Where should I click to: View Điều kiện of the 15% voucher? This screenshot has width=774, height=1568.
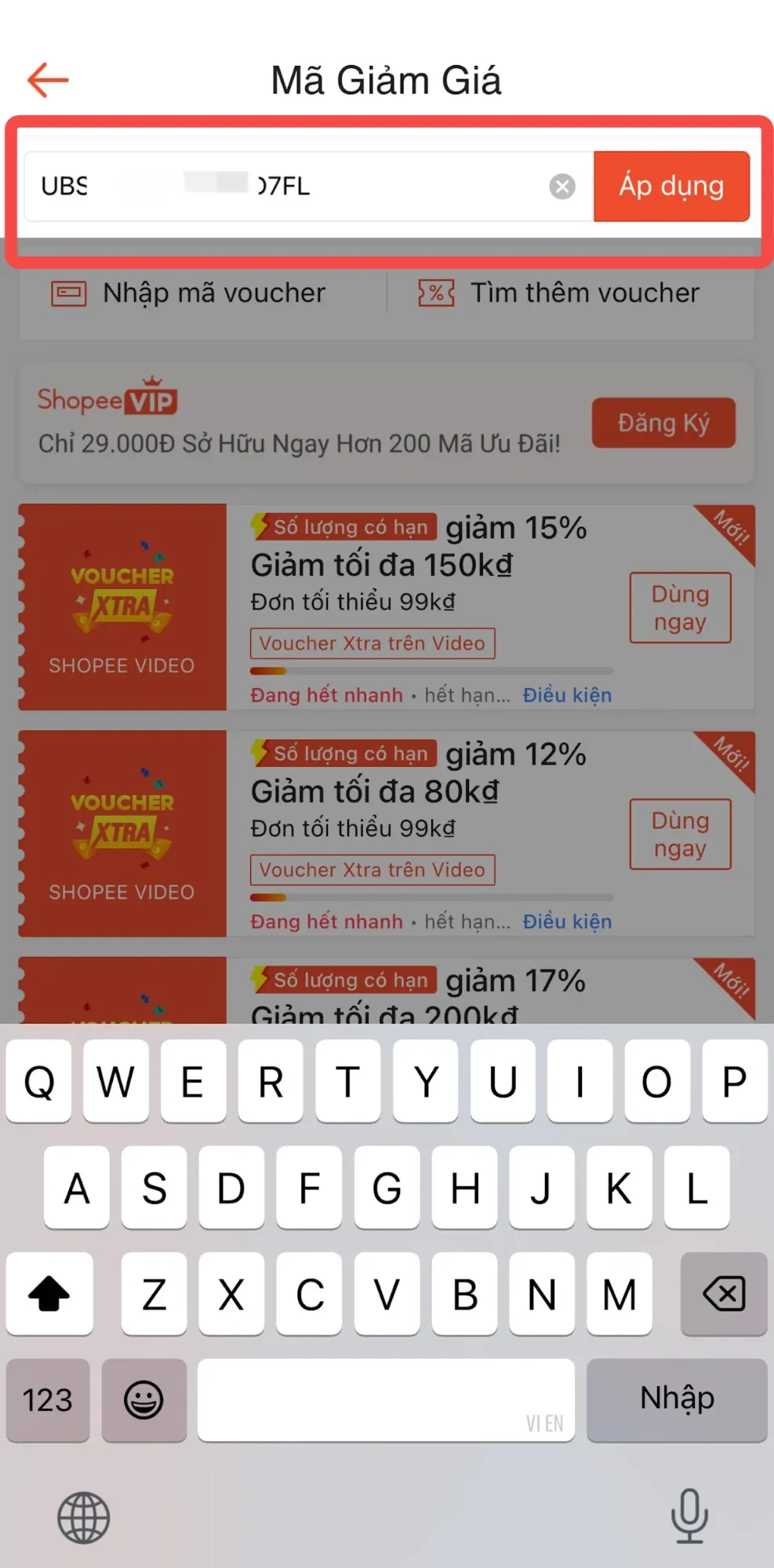[567, 695]
